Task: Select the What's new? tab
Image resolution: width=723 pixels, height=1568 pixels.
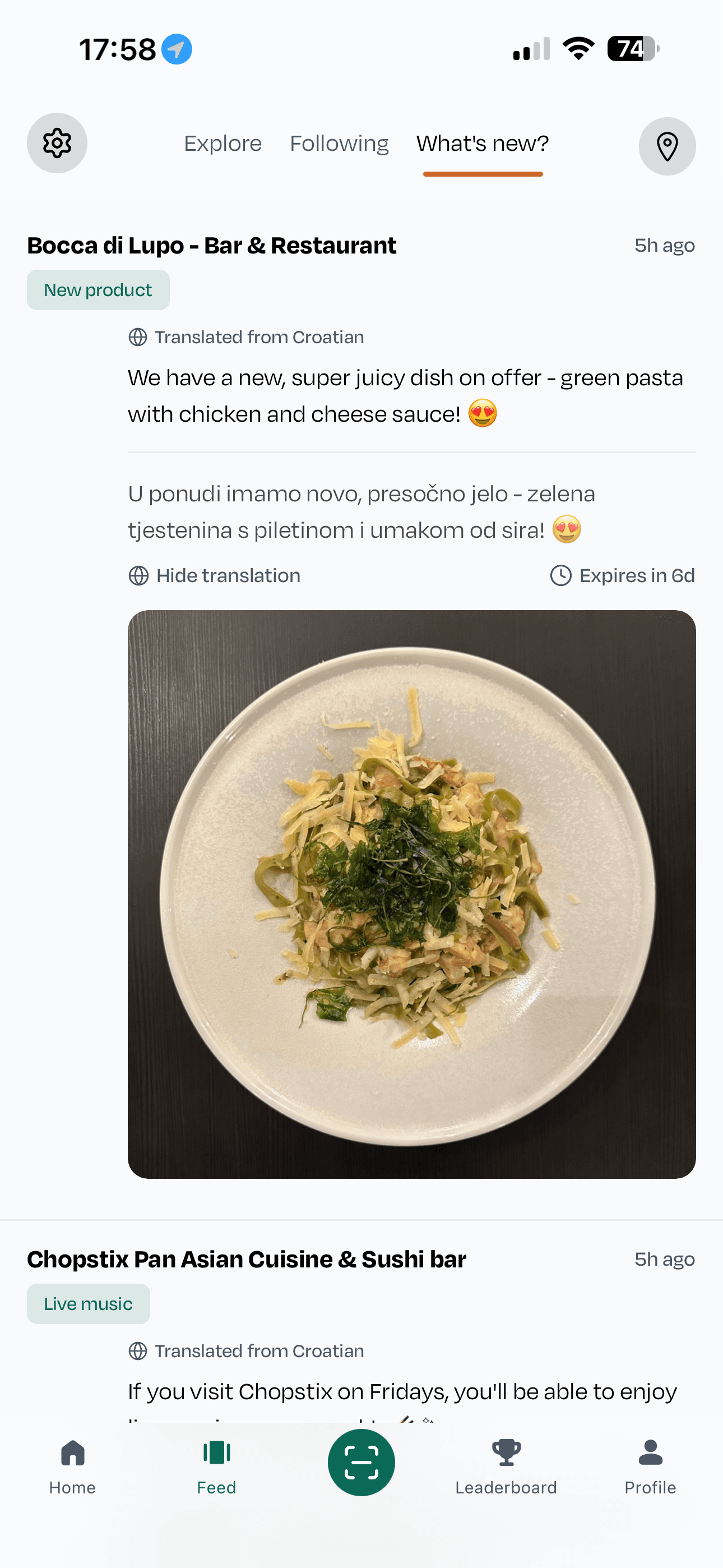Action: click(x=482, y=144)
